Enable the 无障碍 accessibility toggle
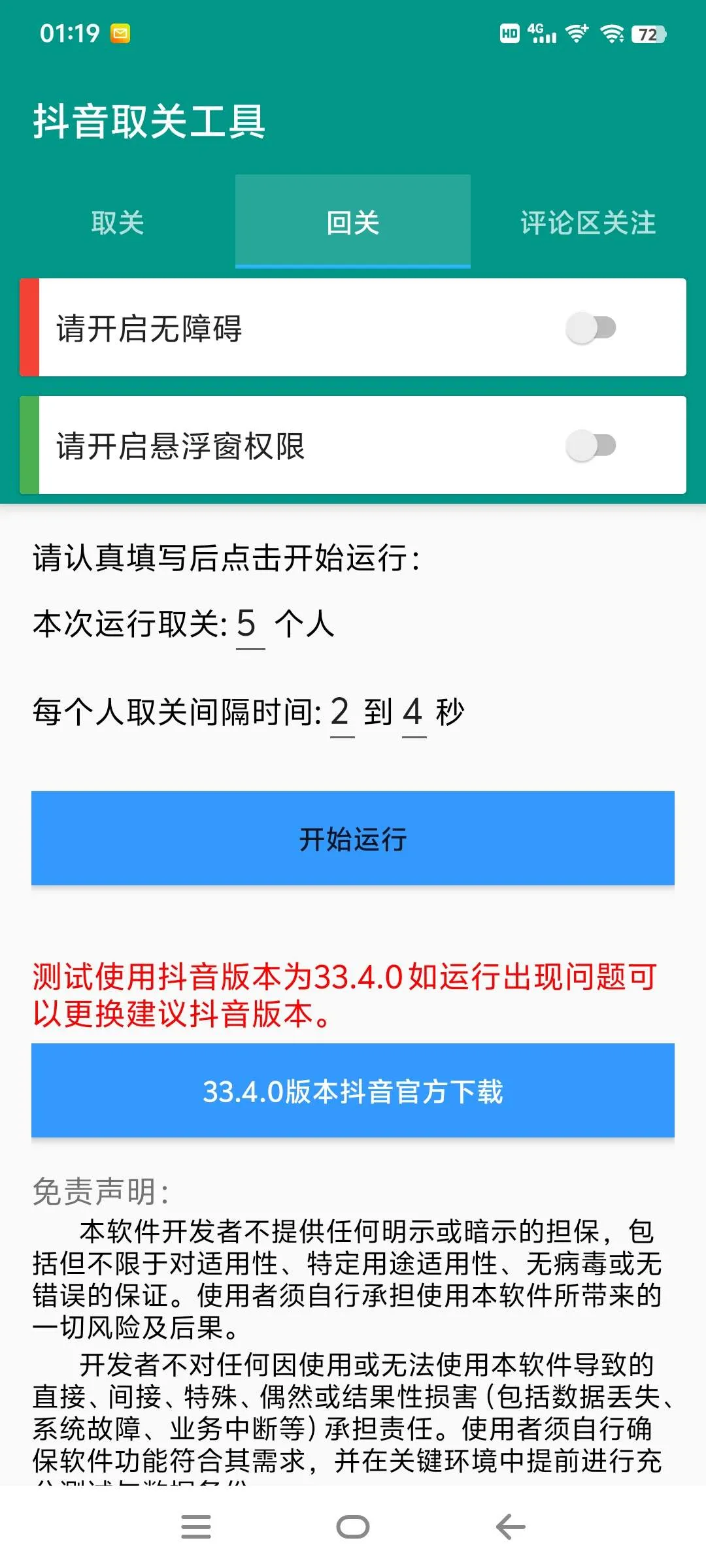 (x=590, y=329)
